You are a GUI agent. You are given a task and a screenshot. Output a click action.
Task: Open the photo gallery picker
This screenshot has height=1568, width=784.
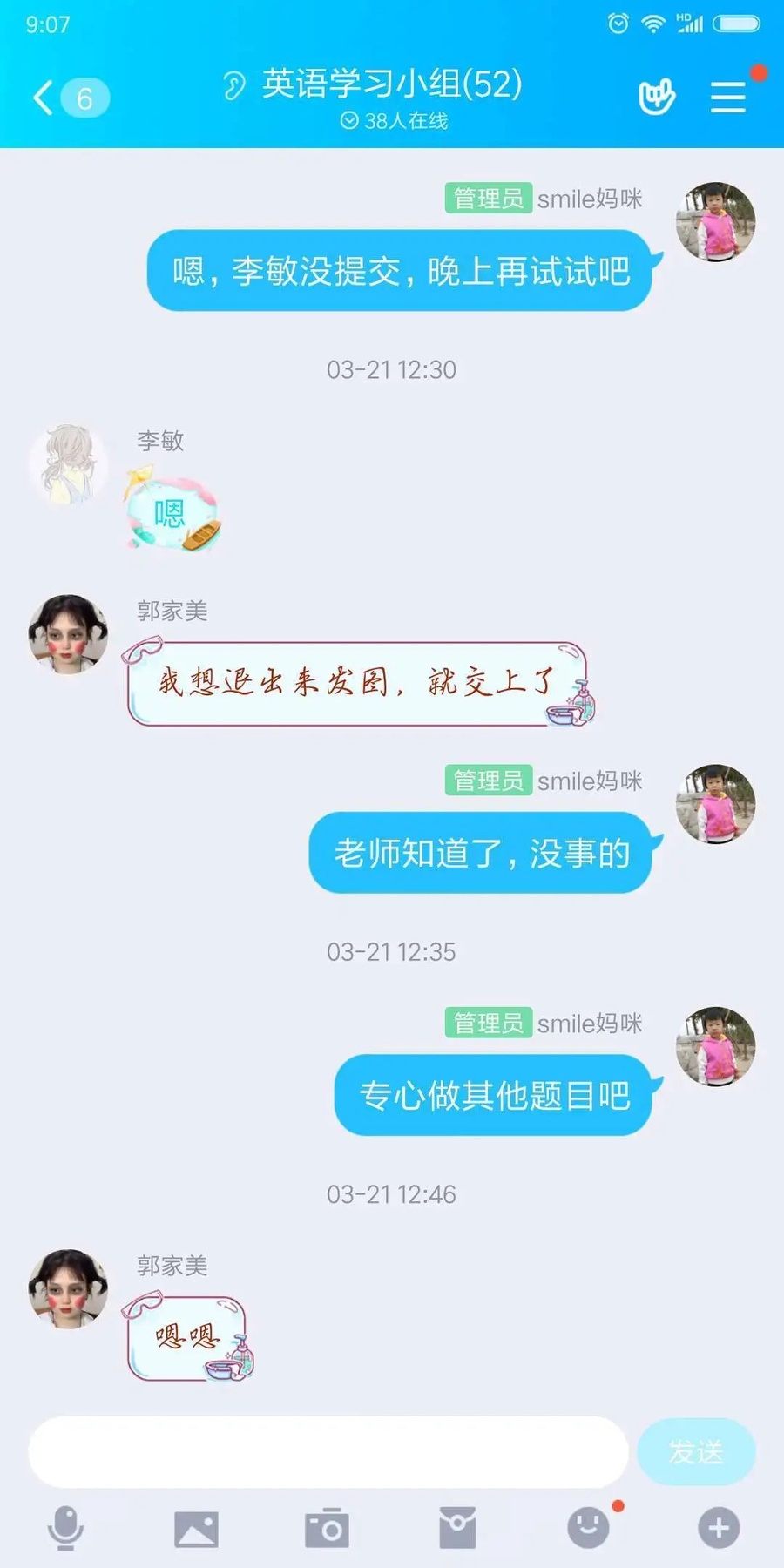[196, 1529]
